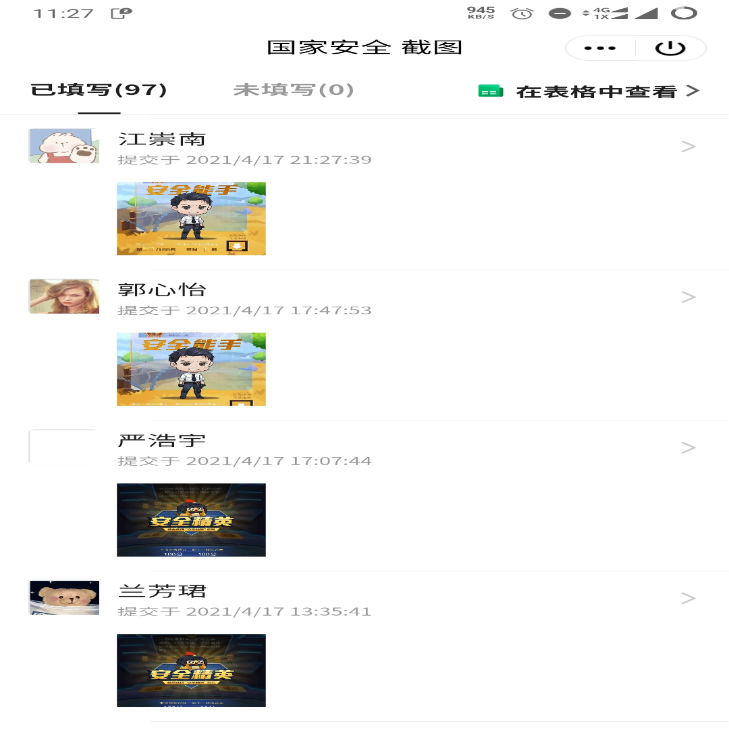Image resolution: width=729 pixels, height=730 pixels.
Task: View 严浩宇's uploaded screenshot
Action: [x=191, y=520]
